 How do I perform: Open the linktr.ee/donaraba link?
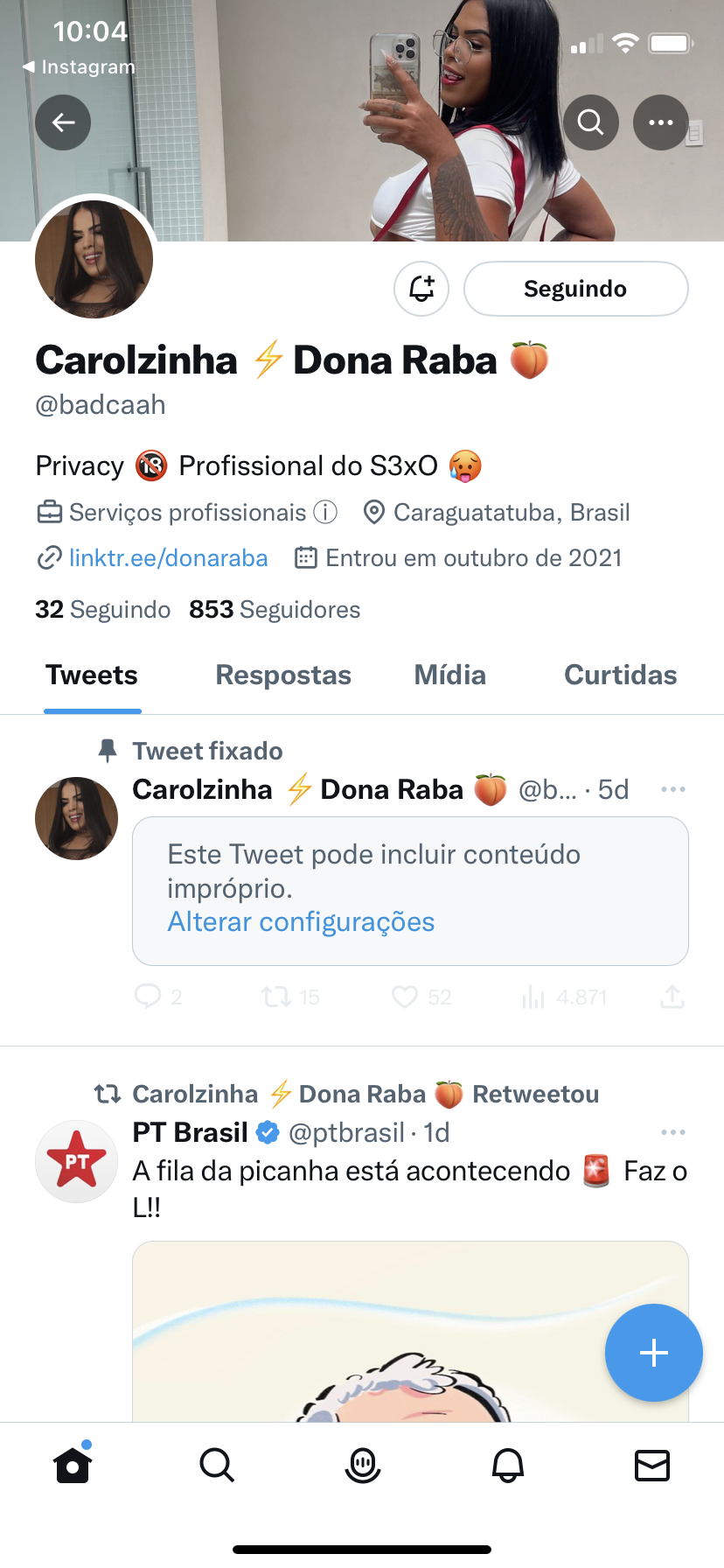[x=168, y=558]
